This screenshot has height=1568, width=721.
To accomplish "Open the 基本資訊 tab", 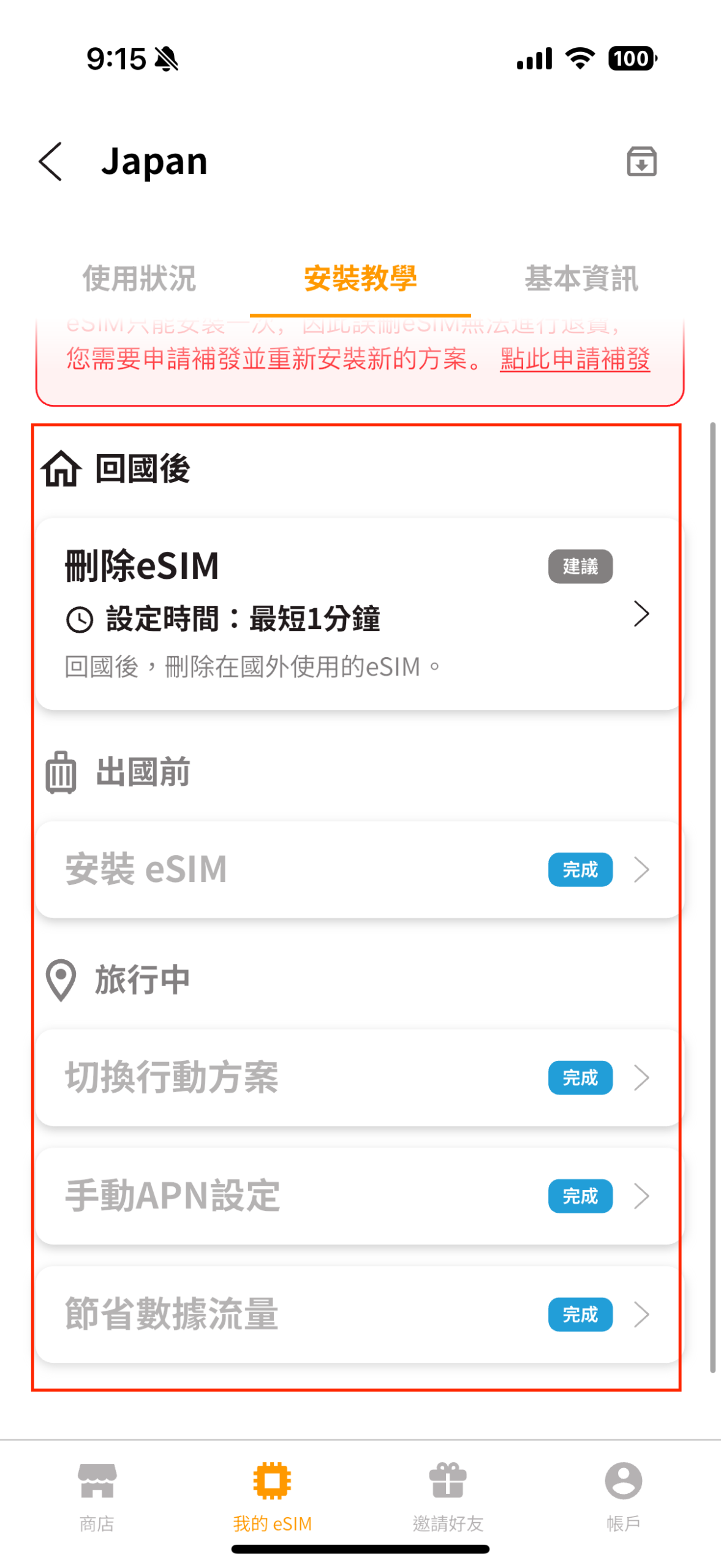I will 581,279.
